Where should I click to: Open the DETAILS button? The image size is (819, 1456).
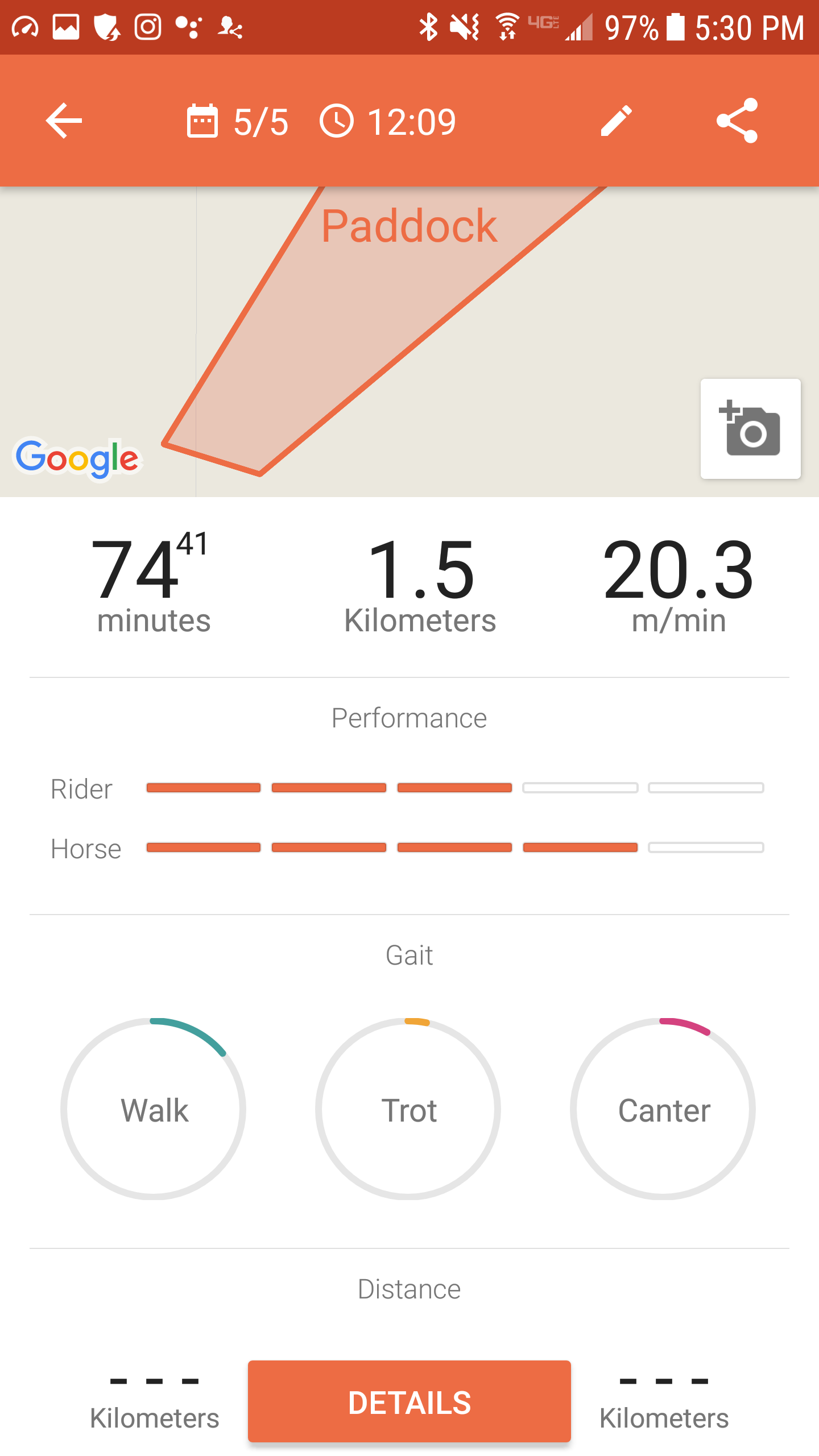pos(409,1401)
